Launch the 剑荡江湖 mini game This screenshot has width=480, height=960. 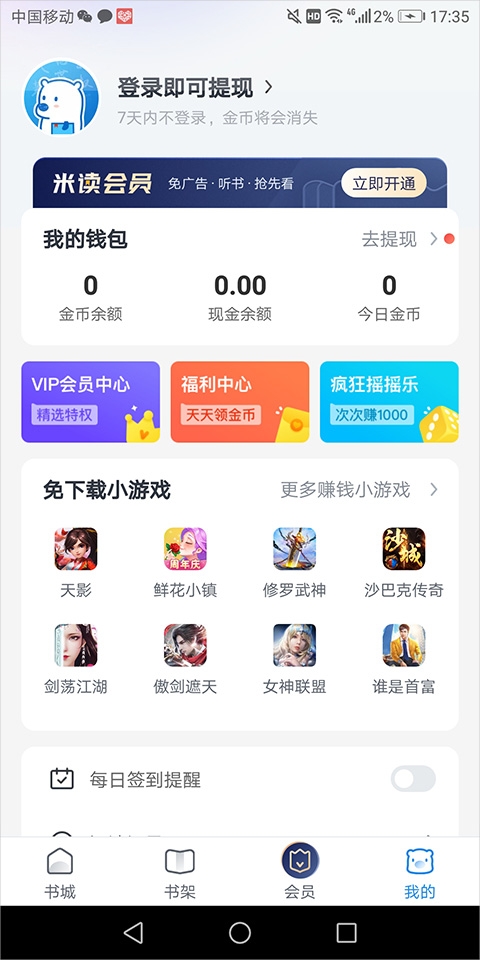76,659
